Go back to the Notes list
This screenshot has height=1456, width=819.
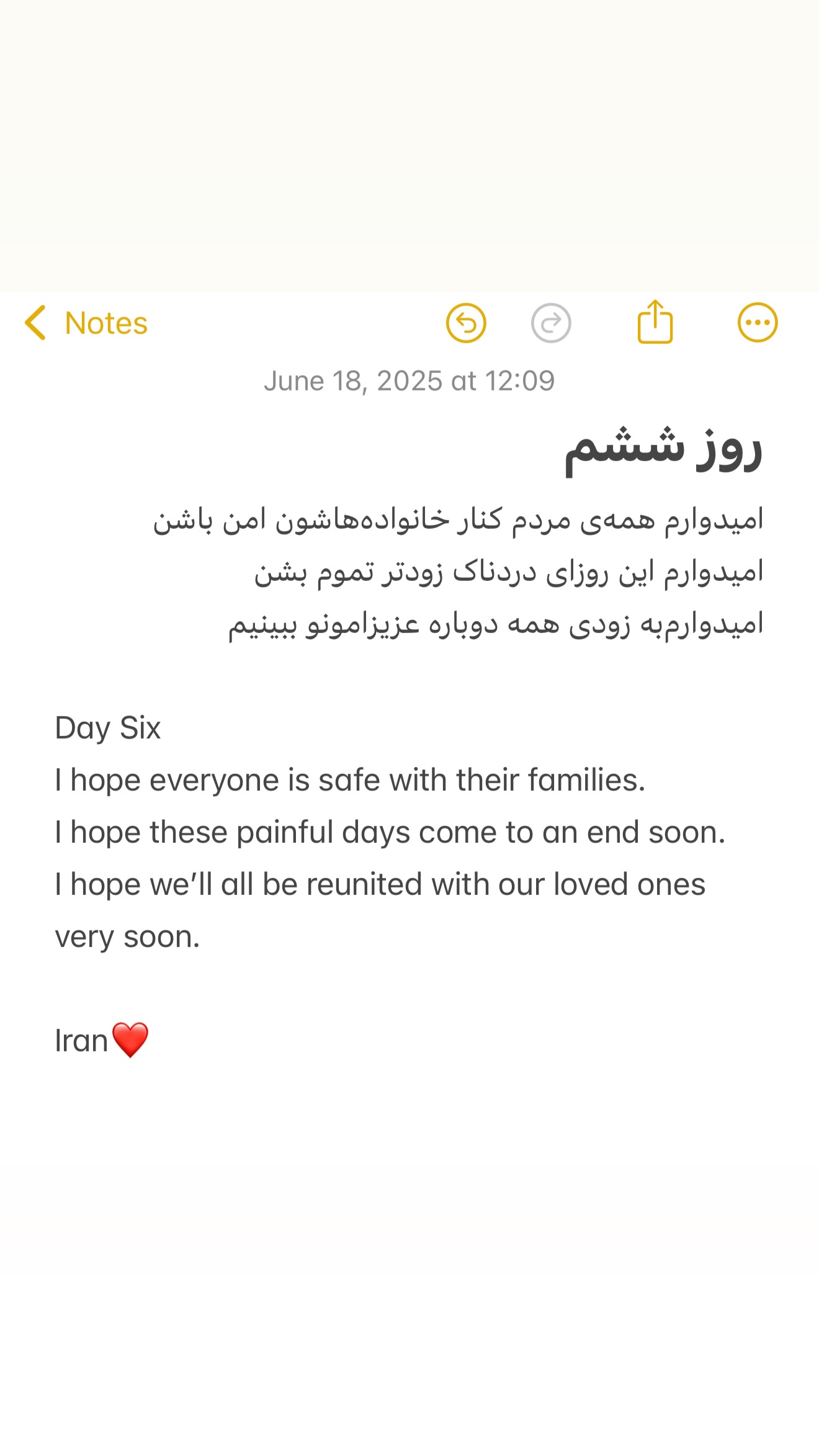pos(86,323)
